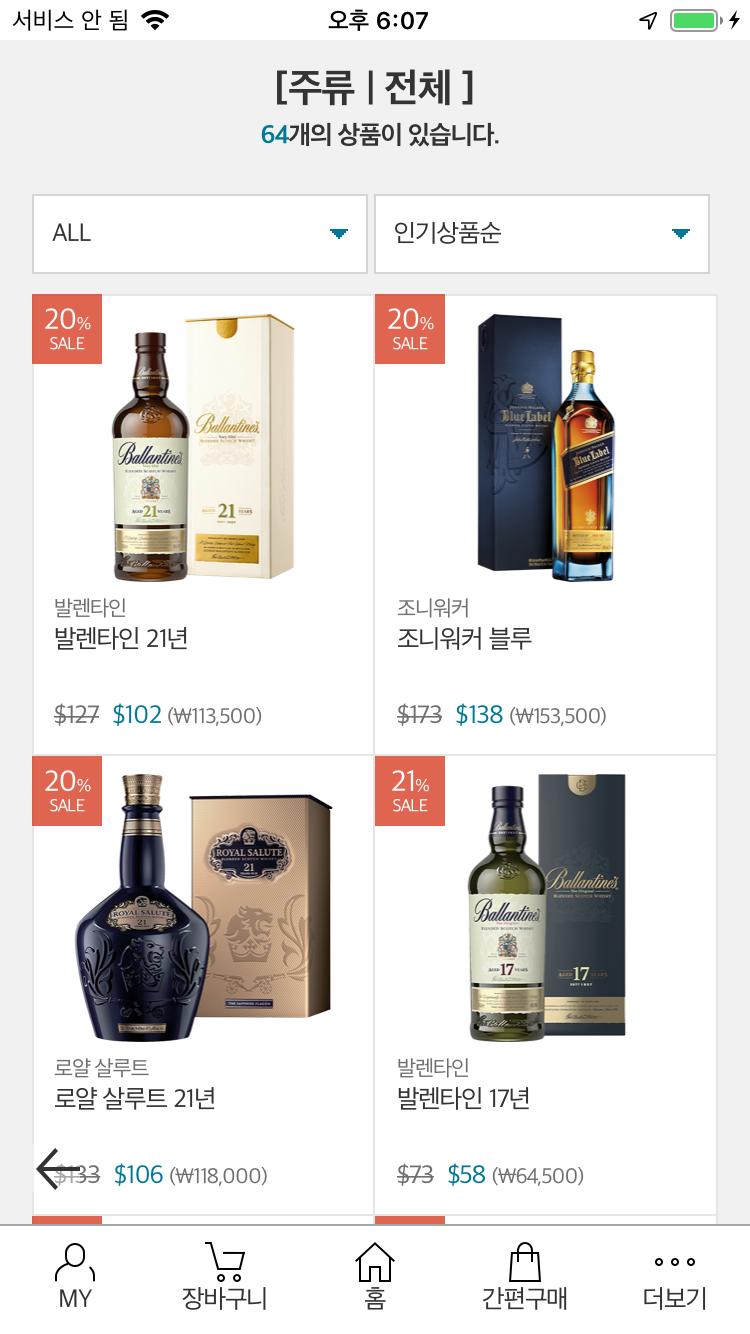This screenshot has width=750, height=1334.
Task: Open the 인기상품순 sort dropdown
Action: tap(542, 234)
